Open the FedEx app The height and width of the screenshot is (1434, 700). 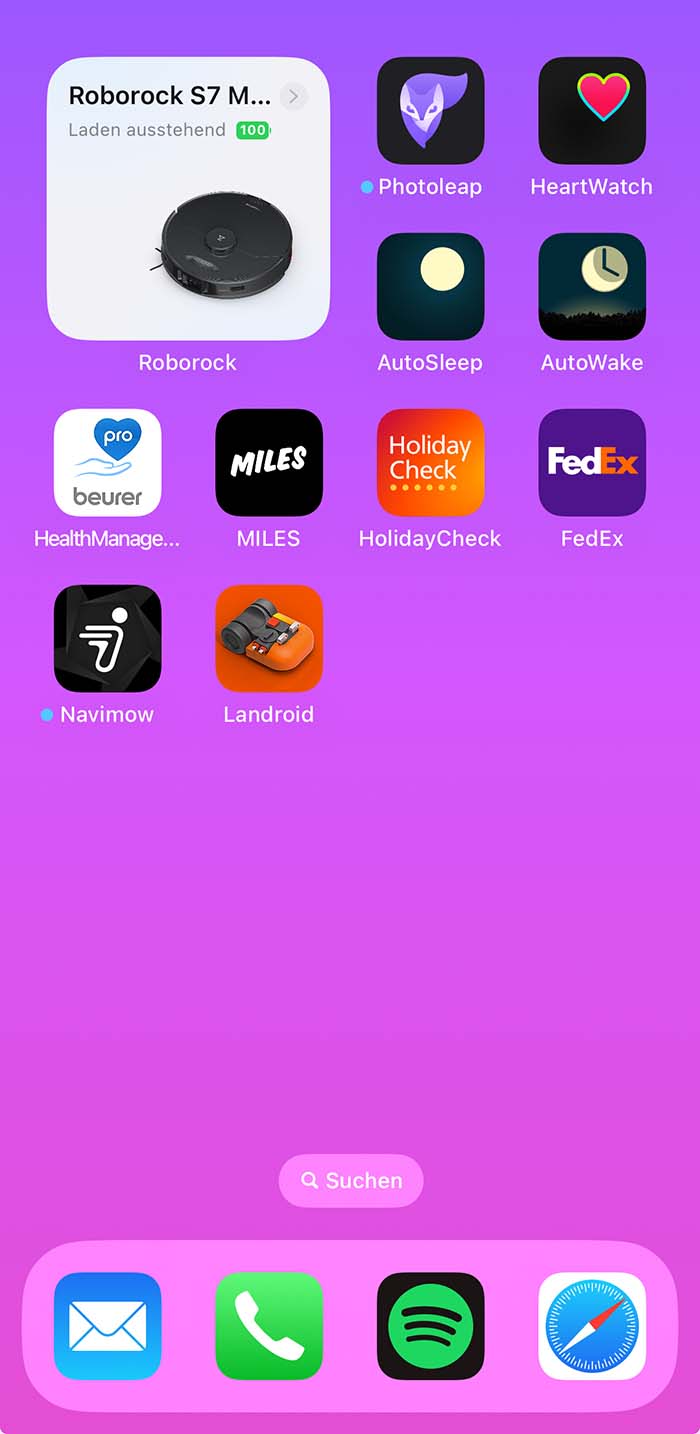point(592,463)
